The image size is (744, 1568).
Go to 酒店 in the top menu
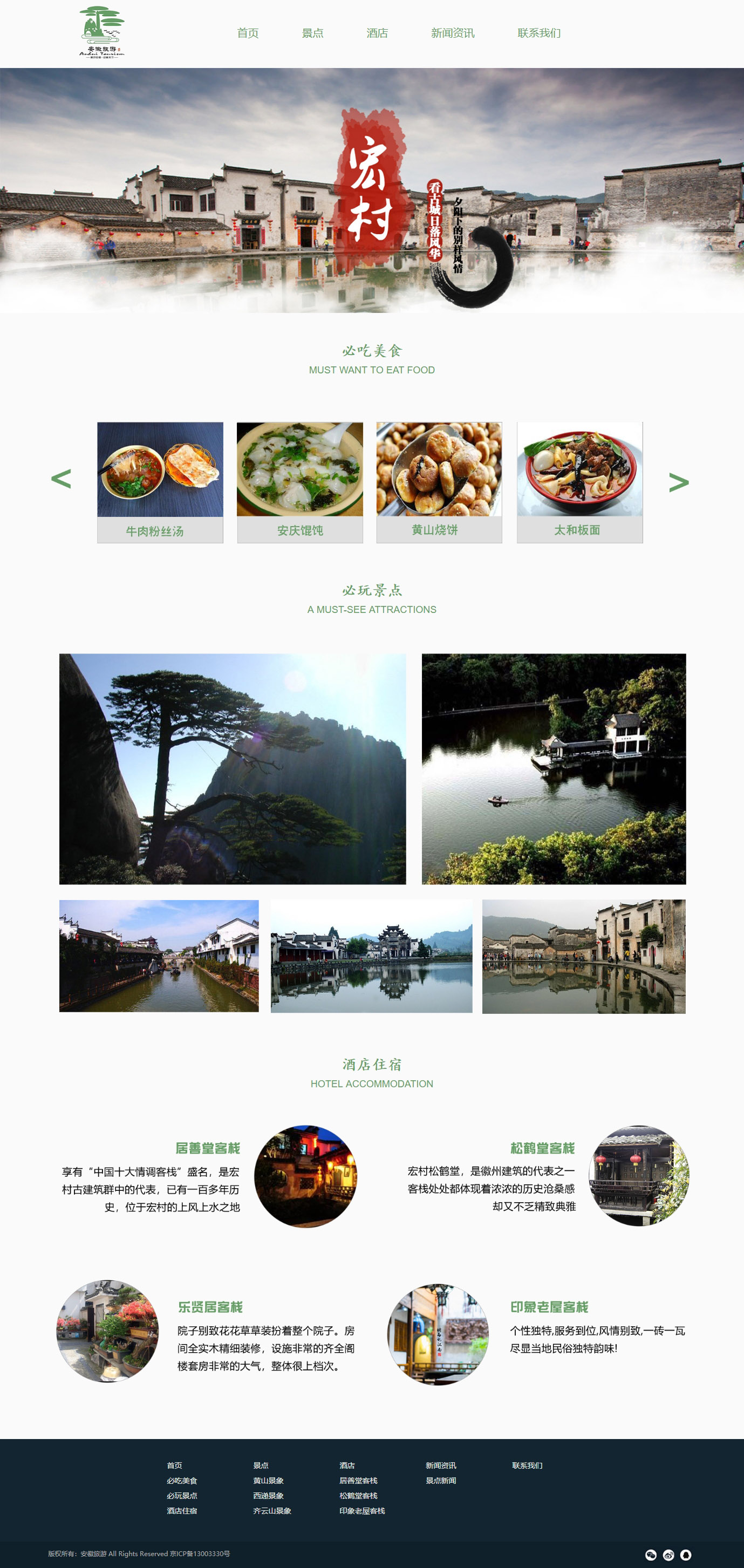(x=377, y=33)
